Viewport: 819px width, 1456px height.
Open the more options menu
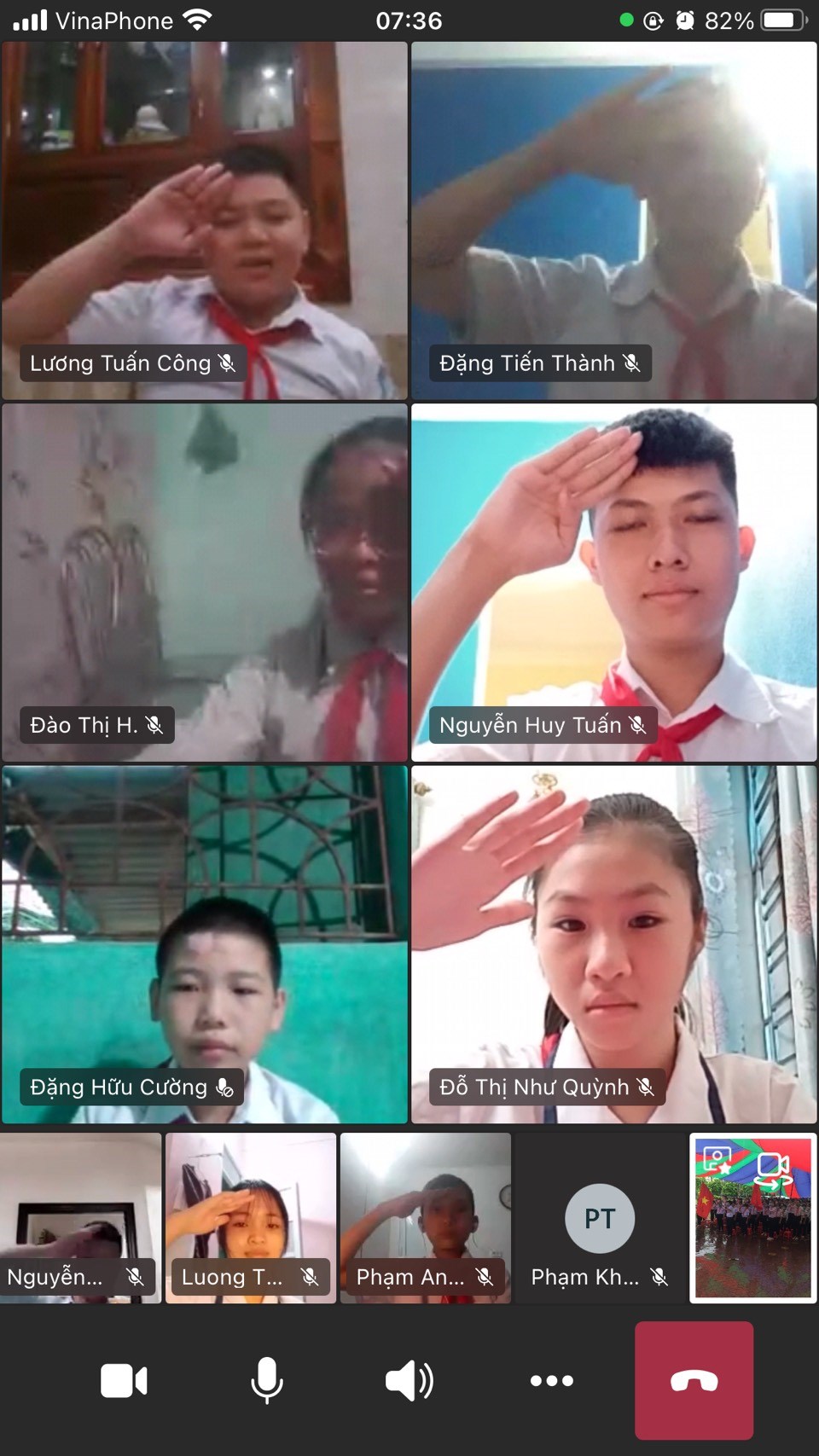point(552,1381)
